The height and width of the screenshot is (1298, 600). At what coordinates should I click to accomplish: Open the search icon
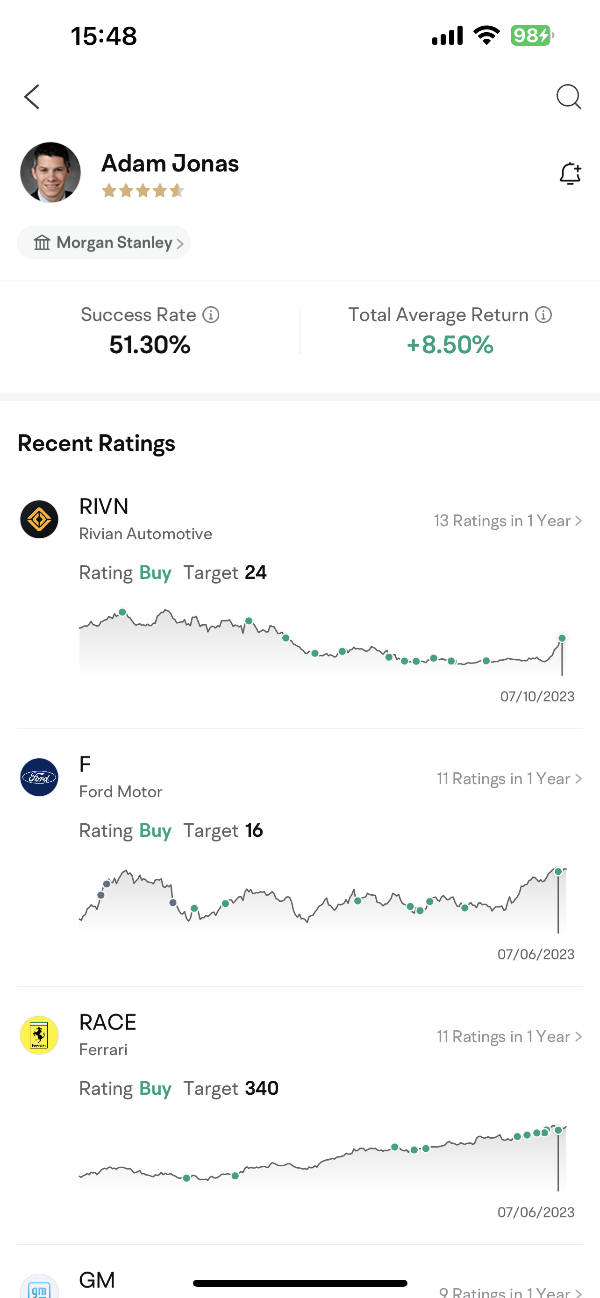pyautogui.click(x=568, y=97)
